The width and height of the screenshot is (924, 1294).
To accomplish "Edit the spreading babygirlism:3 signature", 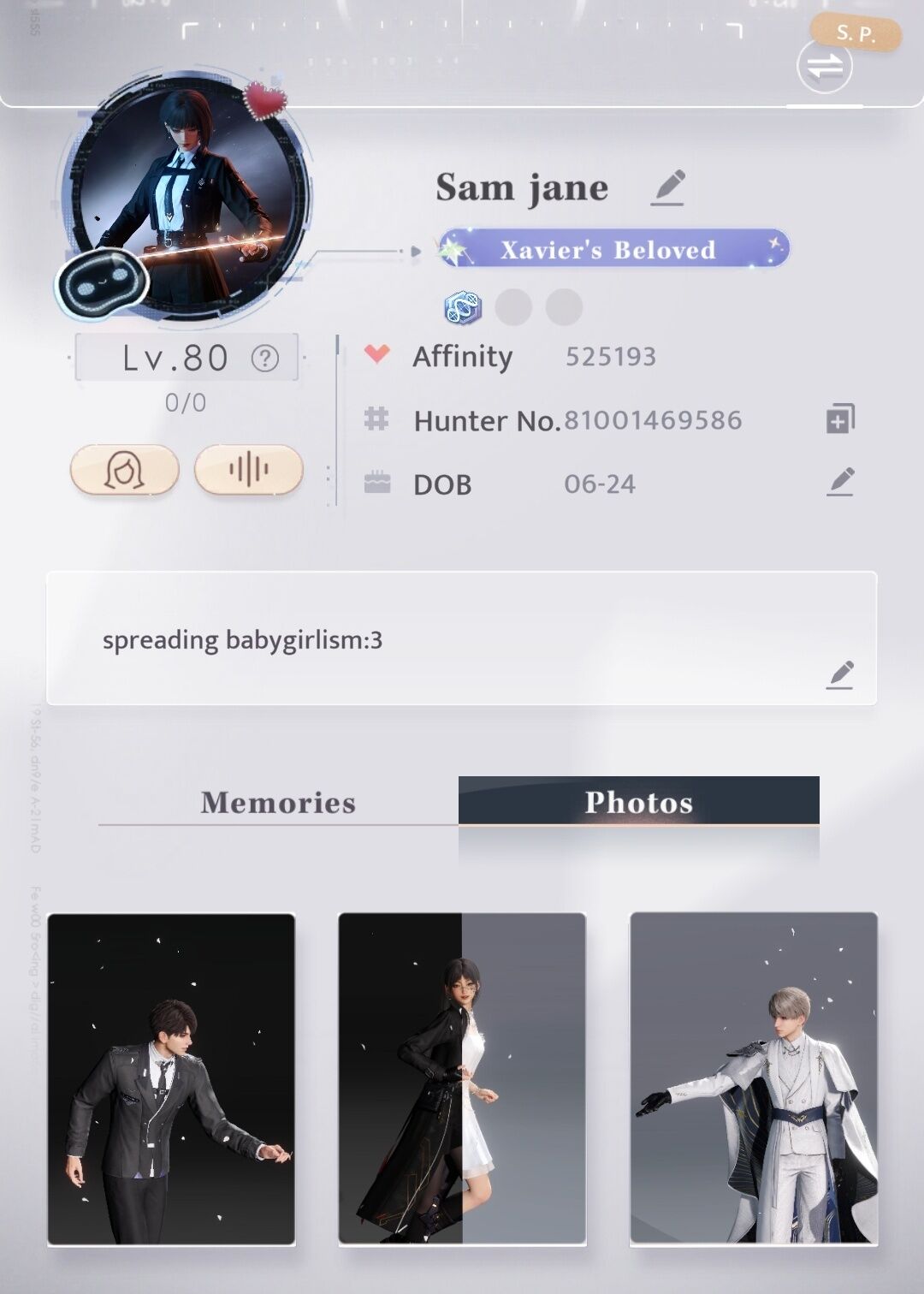I will click(x=840, y=674).
